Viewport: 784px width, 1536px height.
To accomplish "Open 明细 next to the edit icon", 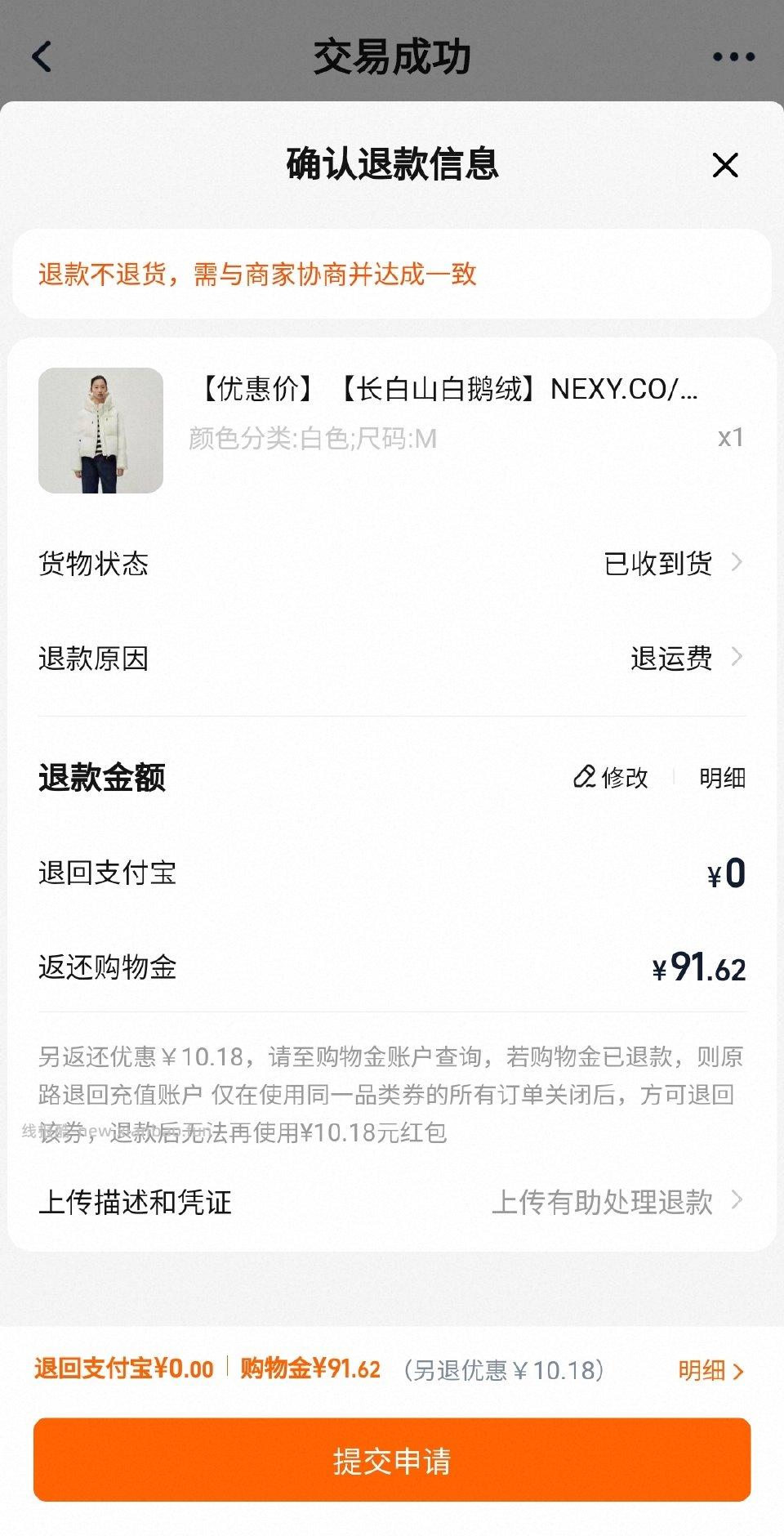I will click(722, 779).
